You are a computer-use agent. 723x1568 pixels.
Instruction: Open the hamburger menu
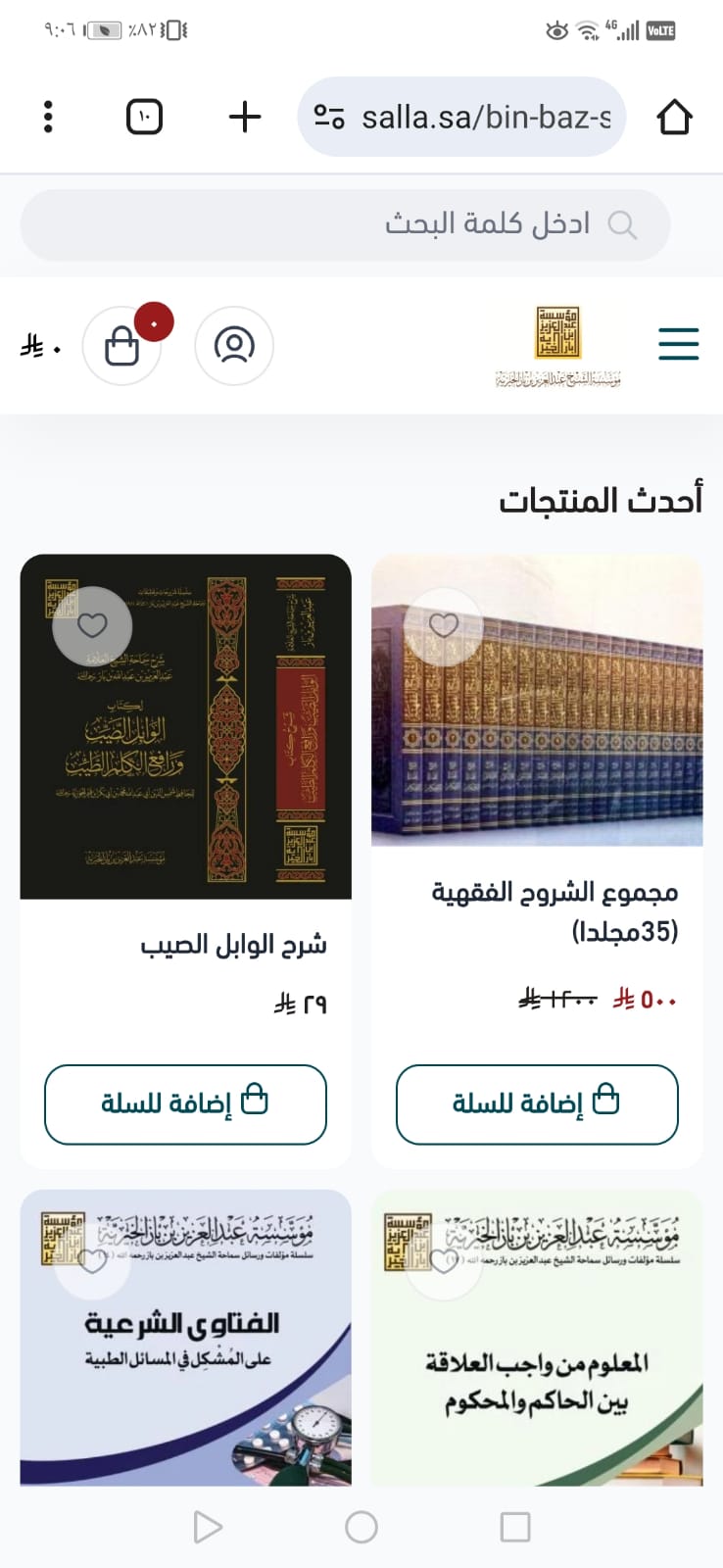coord(678,344)
